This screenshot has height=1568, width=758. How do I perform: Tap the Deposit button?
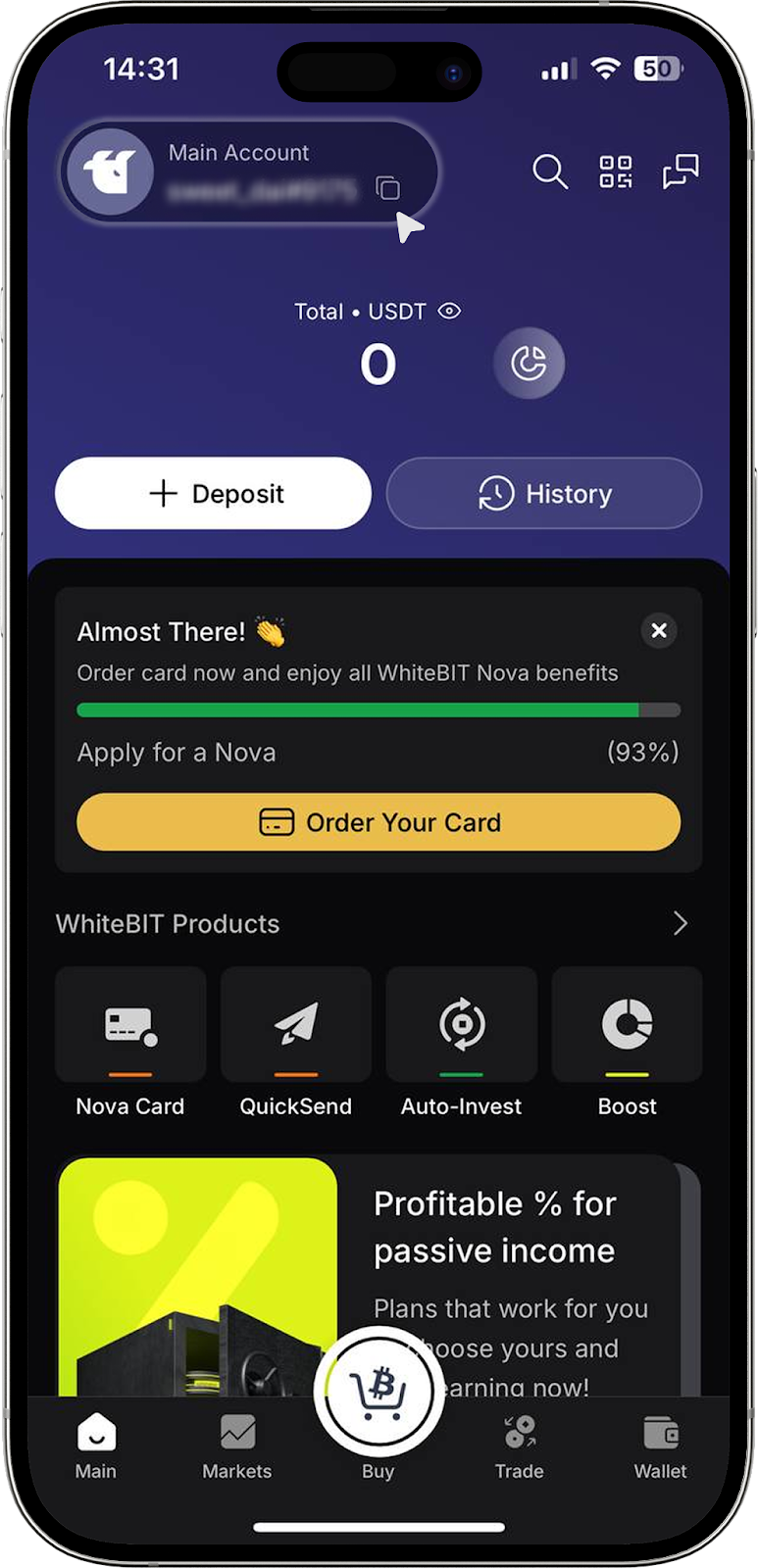pos(214,494)
